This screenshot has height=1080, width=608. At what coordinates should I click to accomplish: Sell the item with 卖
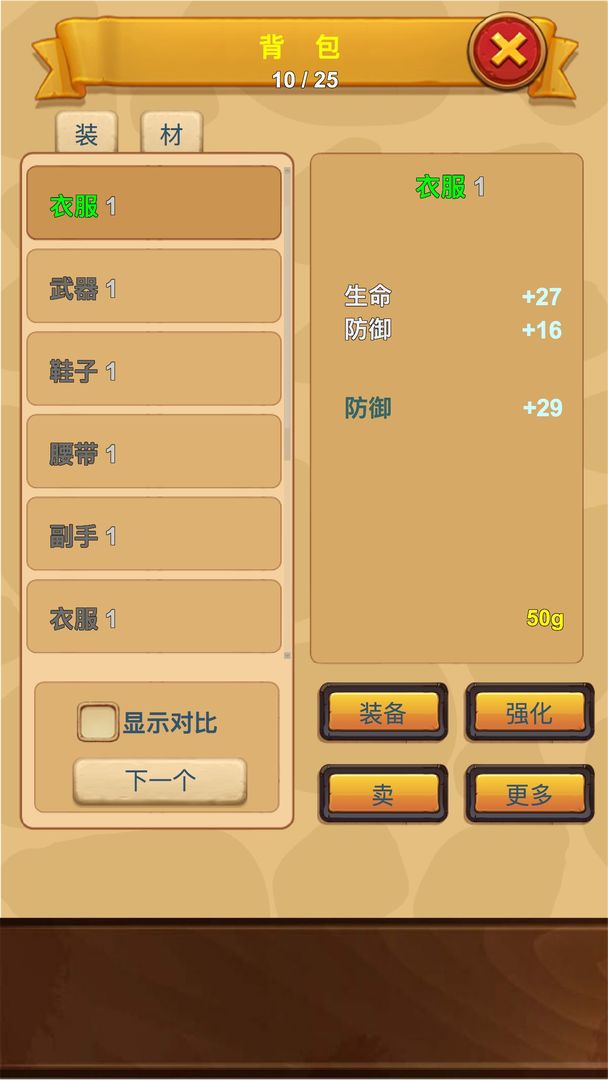pos(383,794)
